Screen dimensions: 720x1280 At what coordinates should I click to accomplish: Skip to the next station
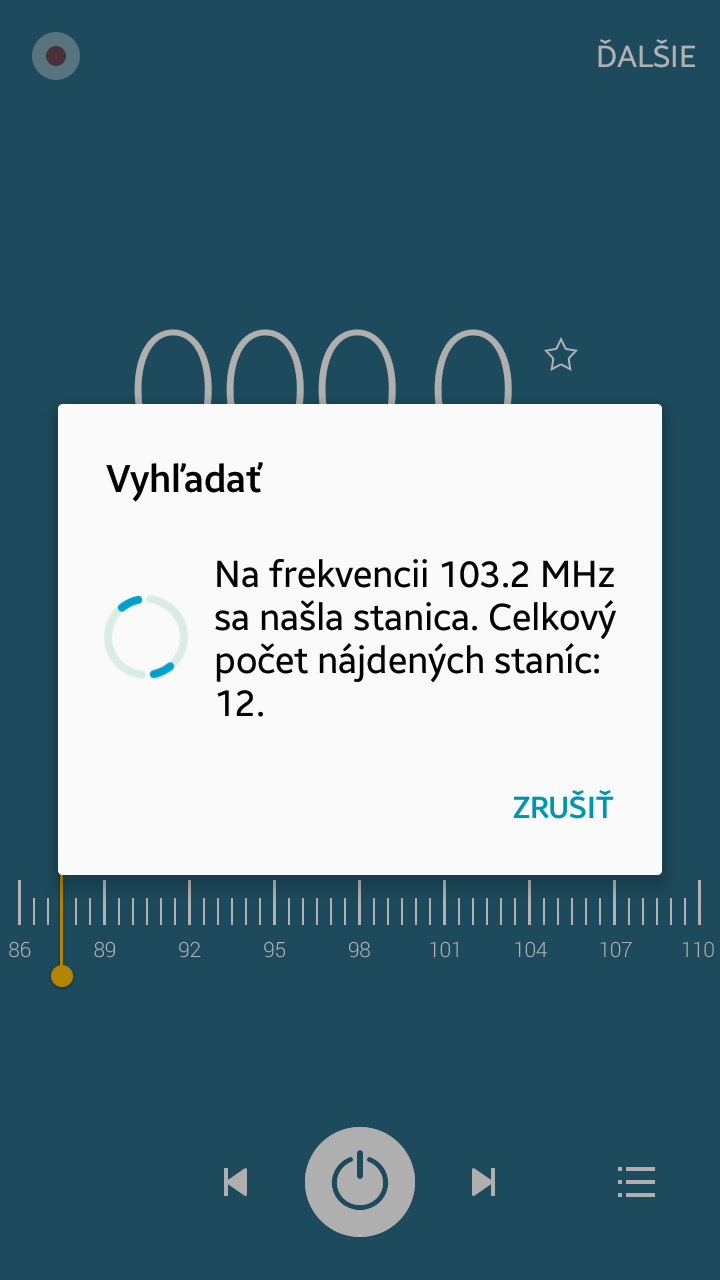484,1182
